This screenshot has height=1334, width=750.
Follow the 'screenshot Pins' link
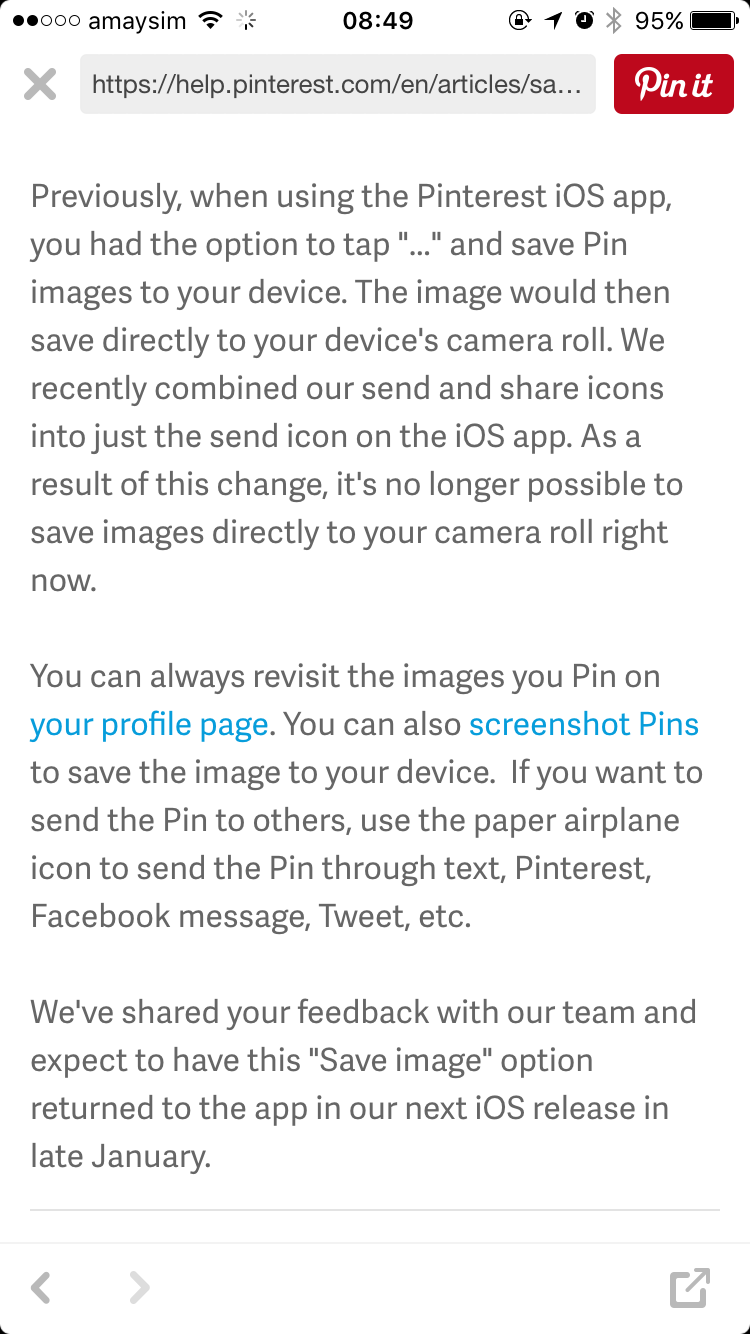tap(583, 724)
